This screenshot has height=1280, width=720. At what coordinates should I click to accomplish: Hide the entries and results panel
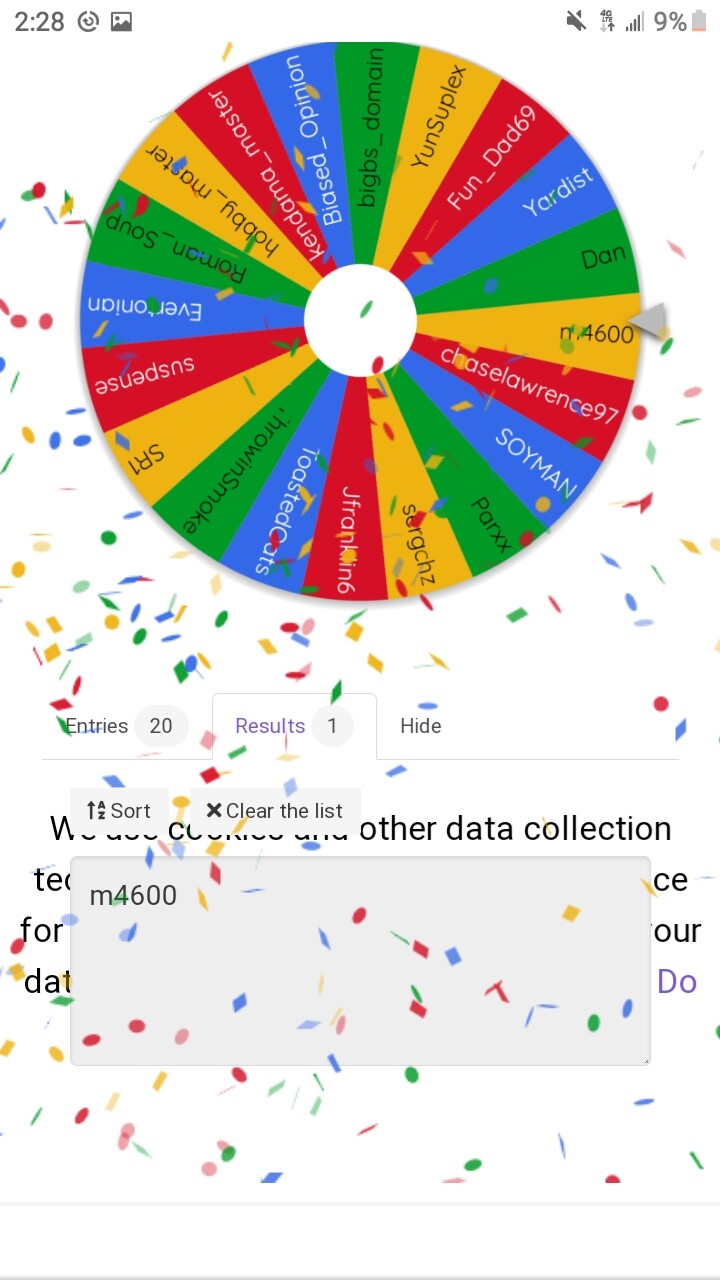coord(421,726)
